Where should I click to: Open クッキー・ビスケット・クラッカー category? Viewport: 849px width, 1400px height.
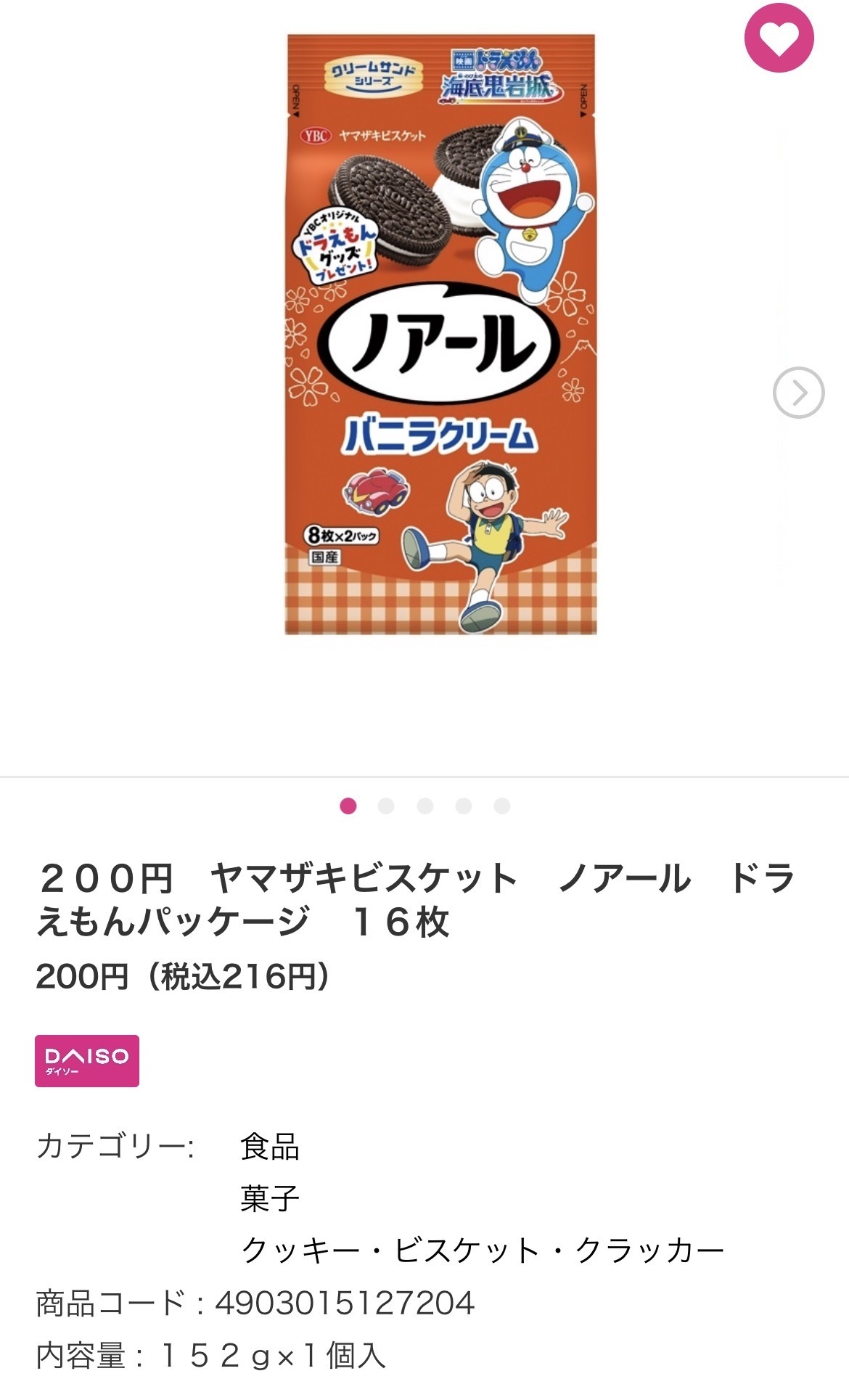(483, 1250)
